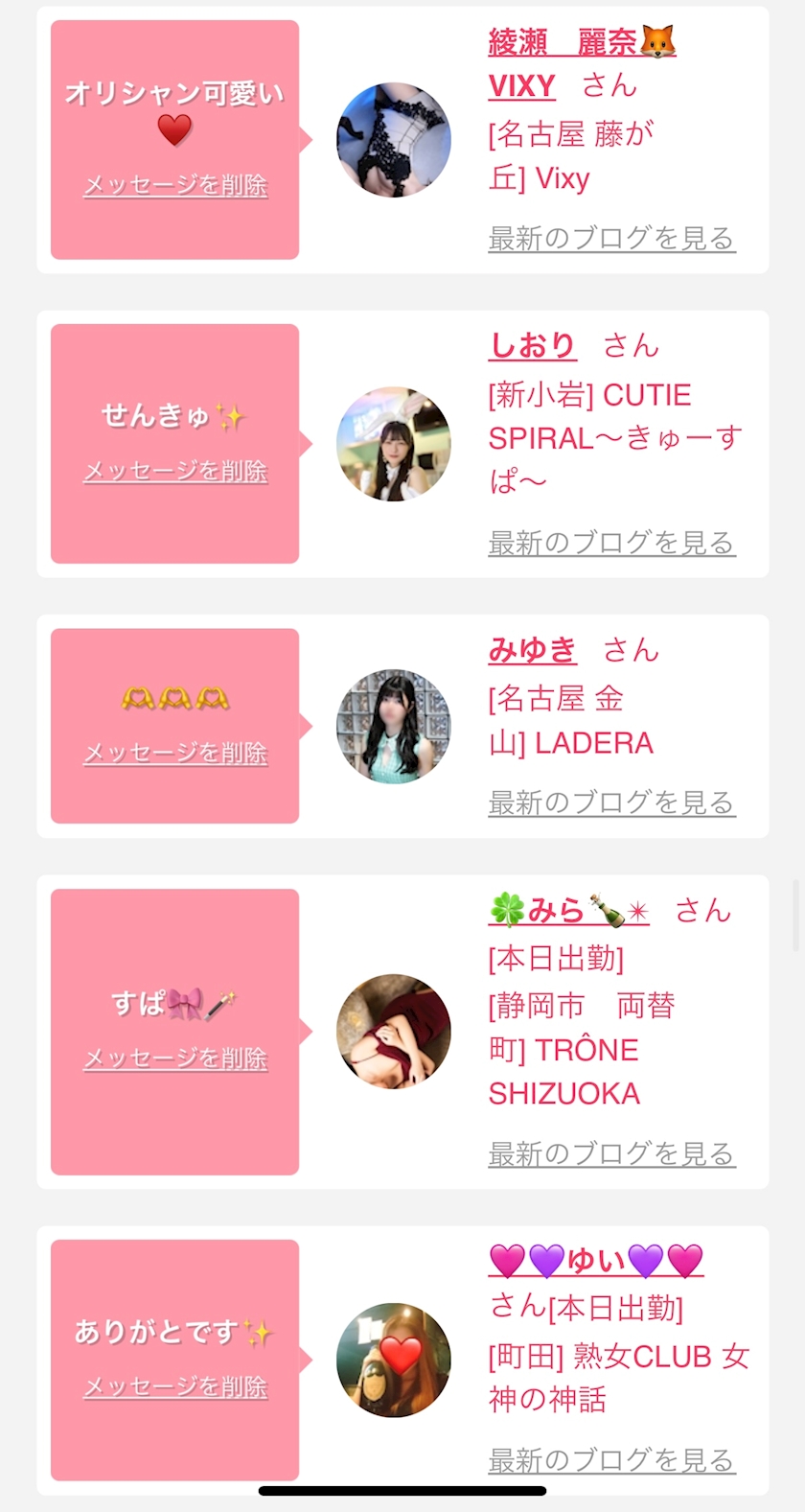Image resolution: width=805 pixels, height=1512 pixels.
Task: Open みら's profile name link
Action: point(568,910)
